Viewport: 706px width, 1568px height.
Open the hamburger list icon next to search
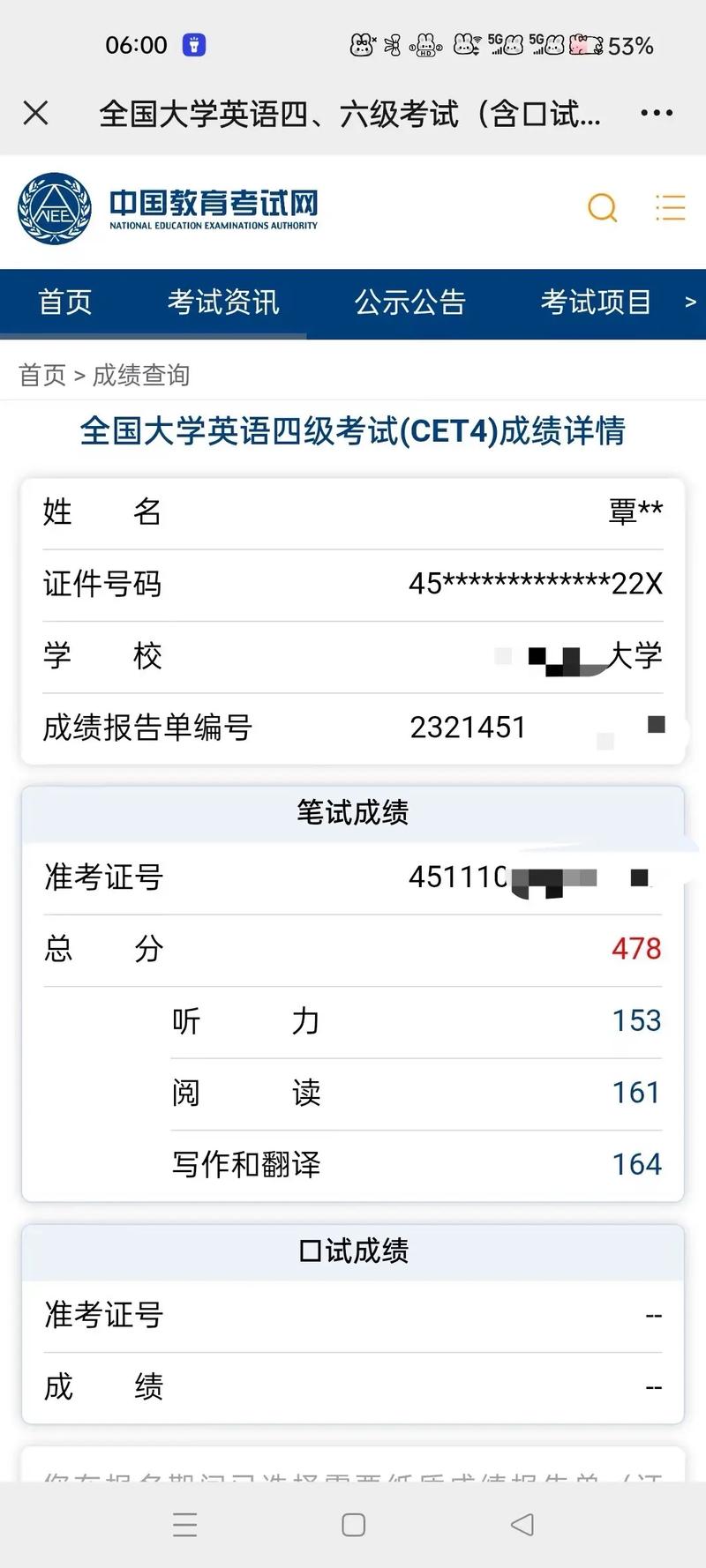coord(670,208)
